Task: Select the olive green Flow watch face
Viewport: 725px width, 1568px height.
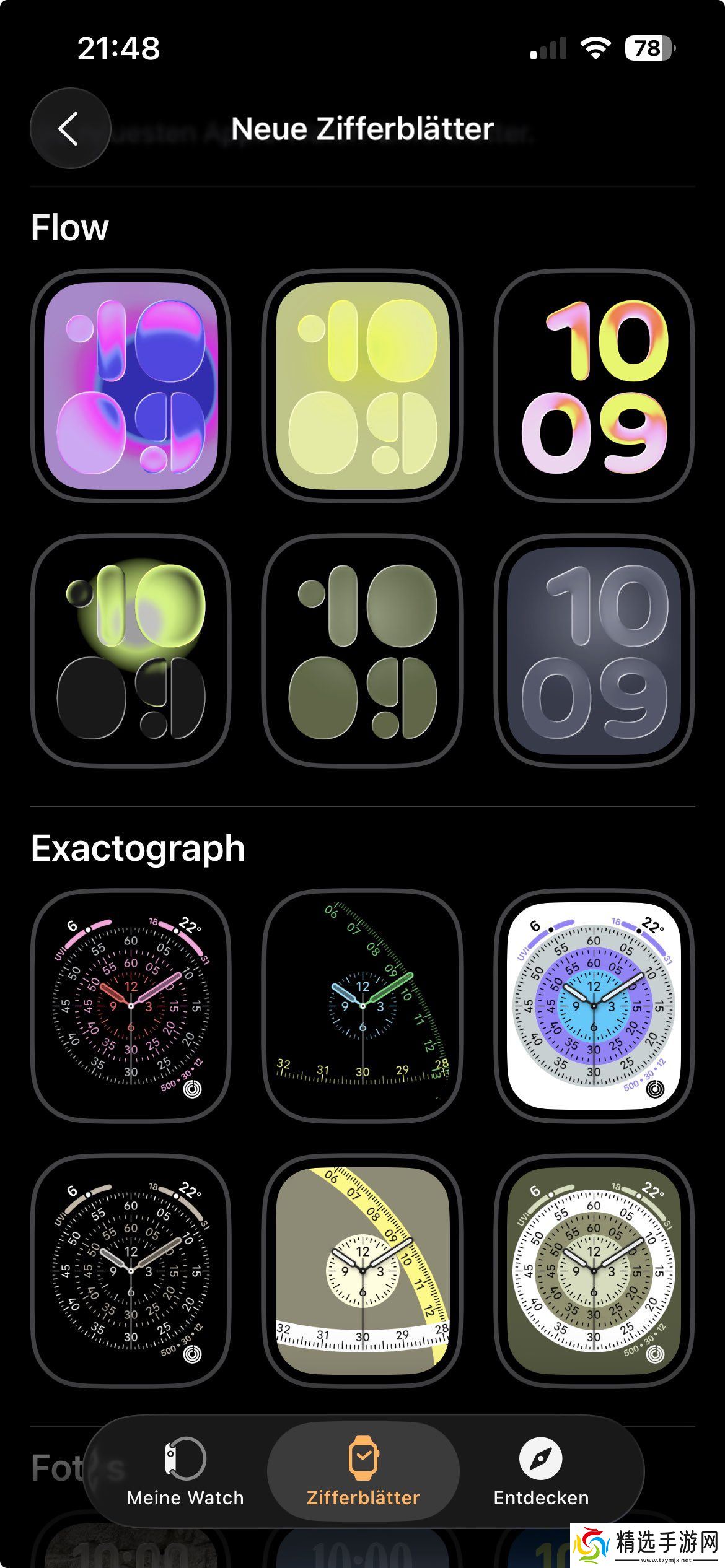Action: click(x=362, y=651)
